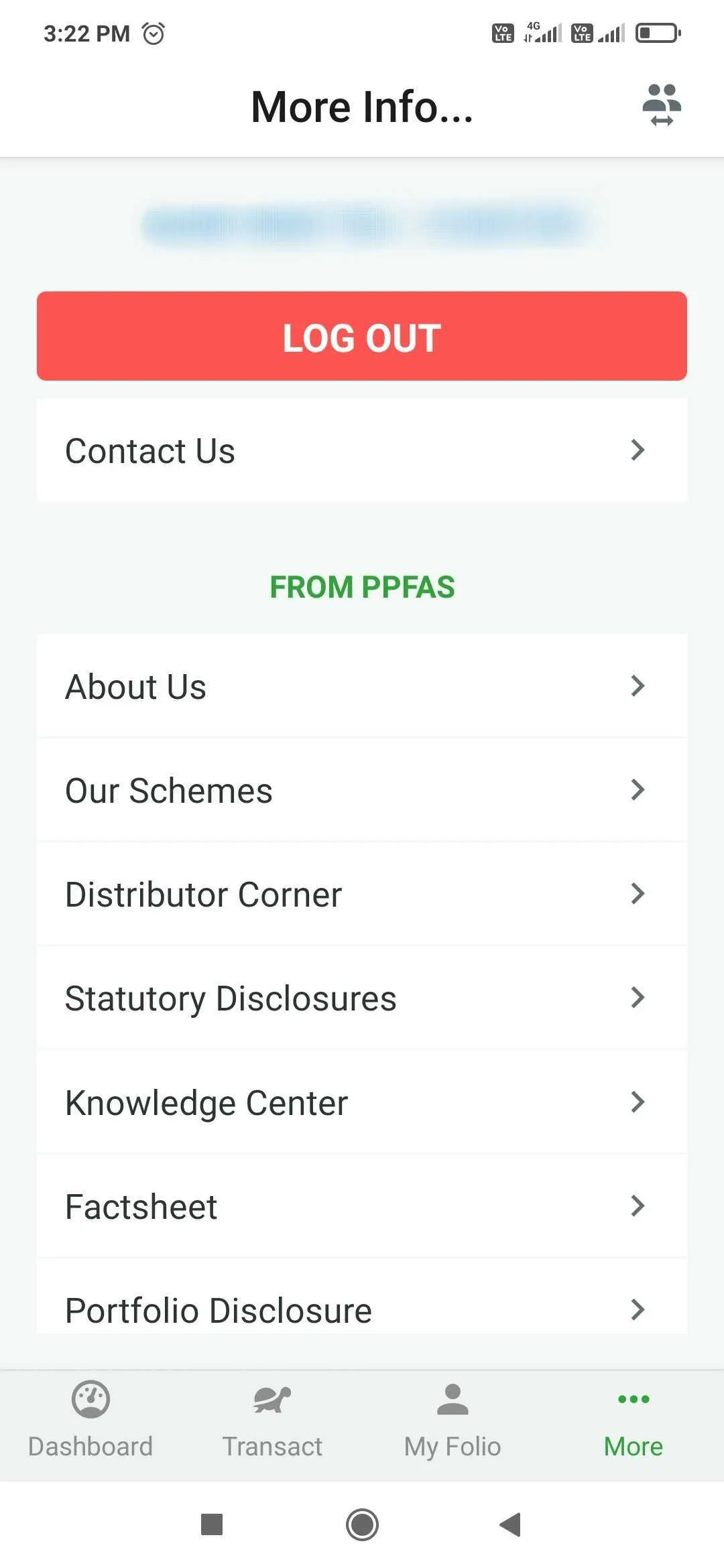Image resolution: width=724 pixels, height=1568 pixels.
Task: Open the Factsheet page
Action: click(x=362, y=1205)
